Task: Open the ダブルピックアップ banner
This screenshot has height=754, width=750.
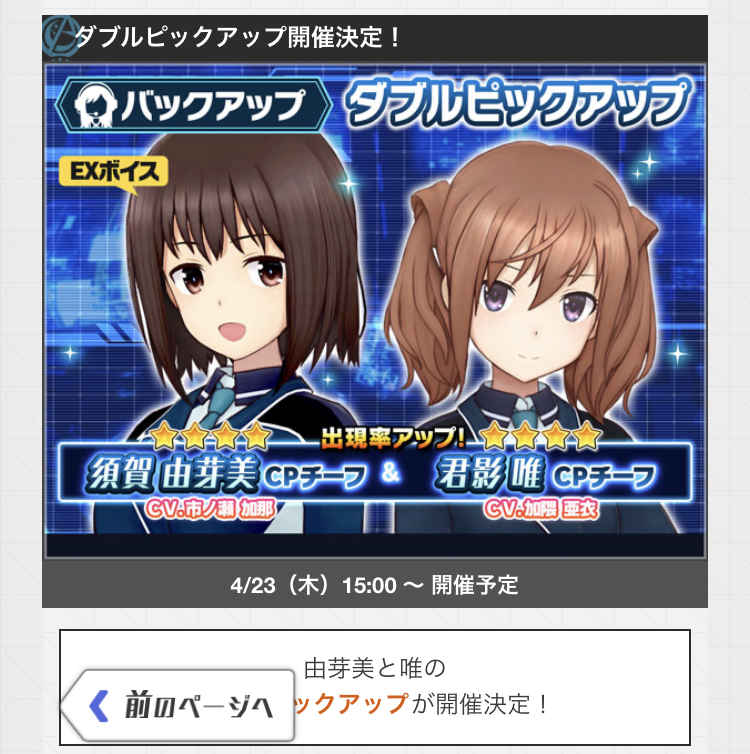Action: pyautogui.click(x=375, y=312)
